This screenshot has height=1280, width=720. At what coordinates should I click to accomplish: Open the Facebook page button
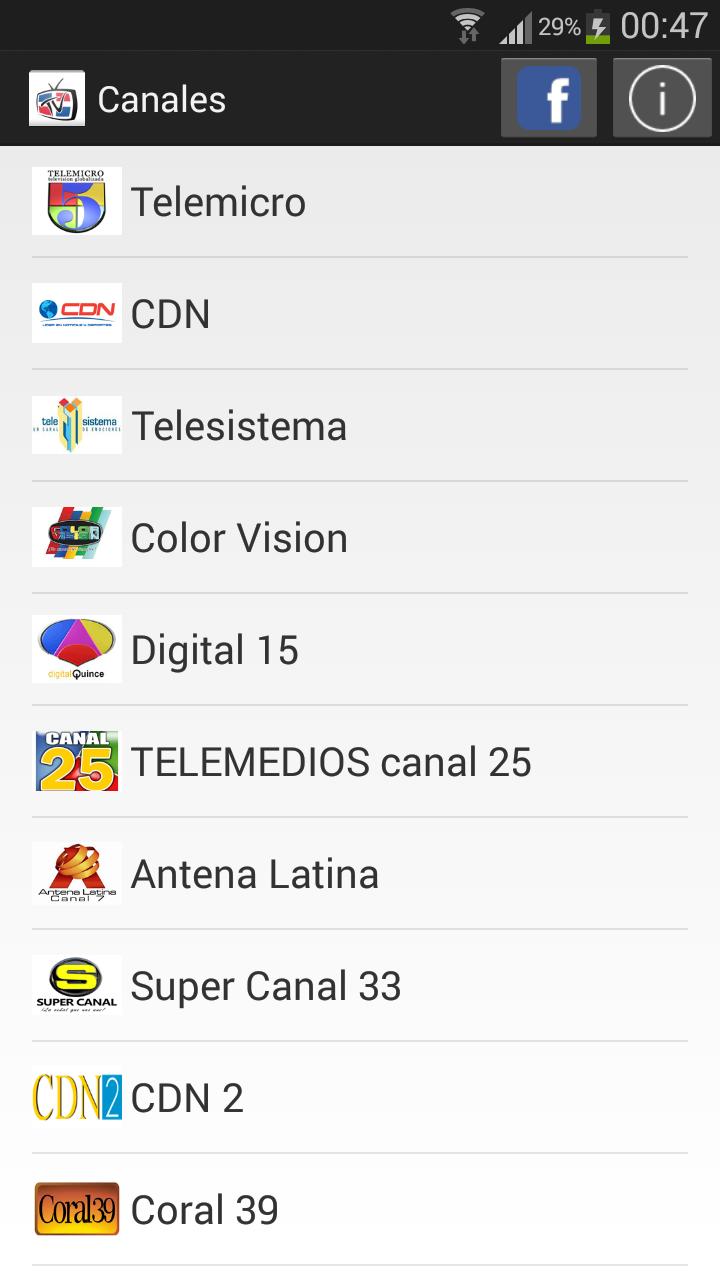click(549, 98)
